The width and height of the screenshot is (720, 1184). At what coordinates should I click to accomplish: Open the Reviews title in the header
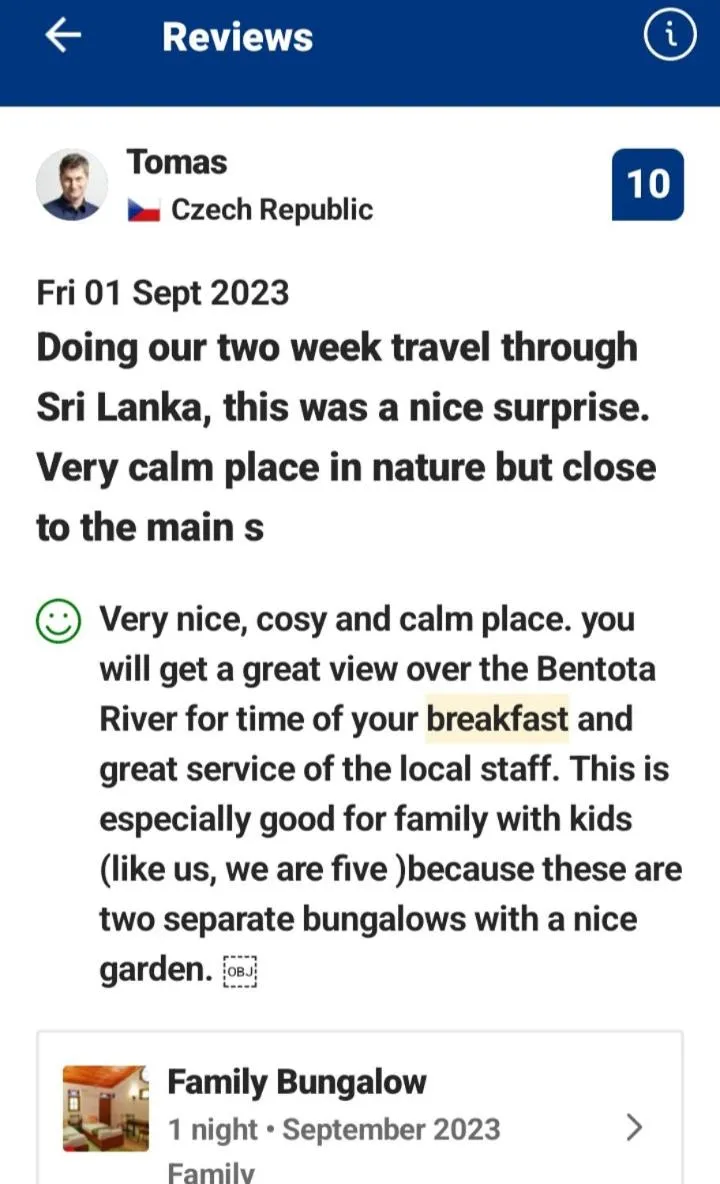point(237,36)
